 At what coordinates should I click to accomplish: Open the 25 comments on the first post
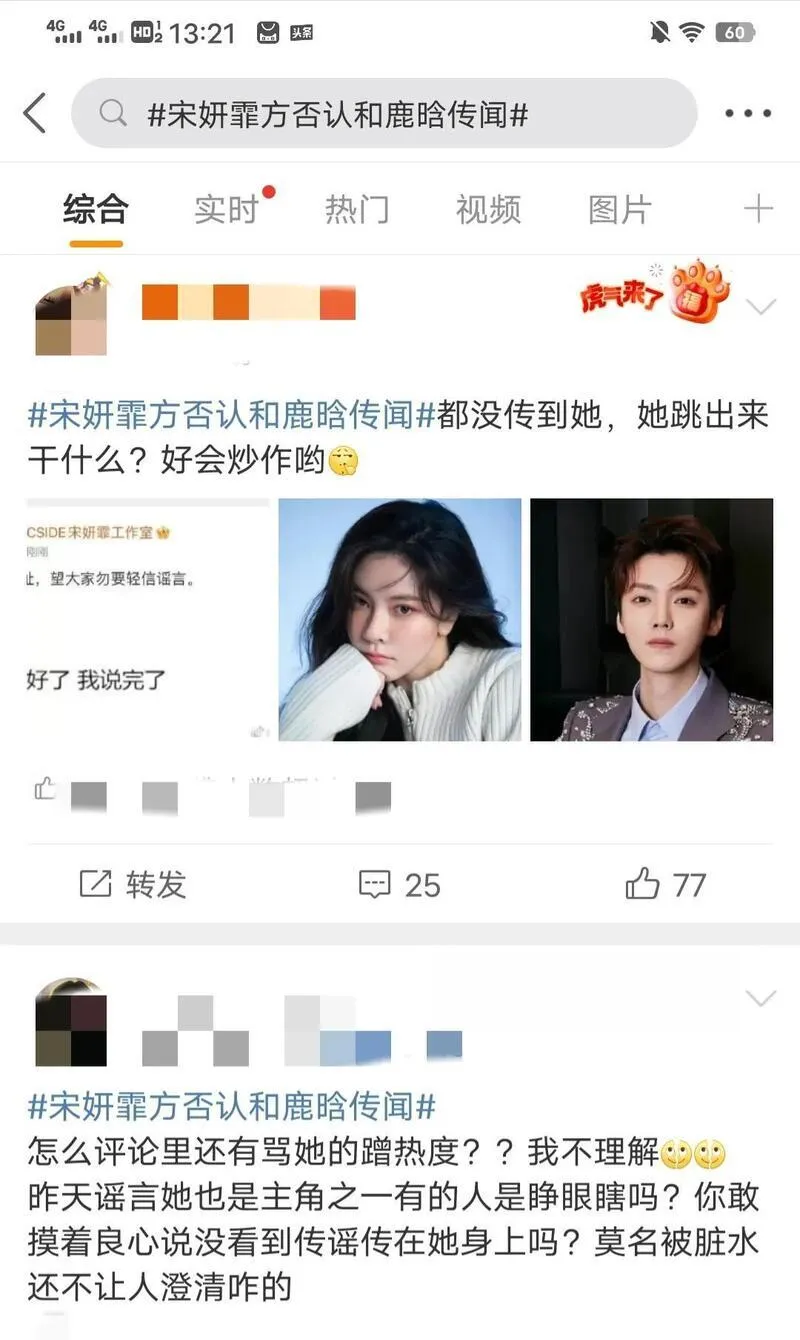(400, 884)
